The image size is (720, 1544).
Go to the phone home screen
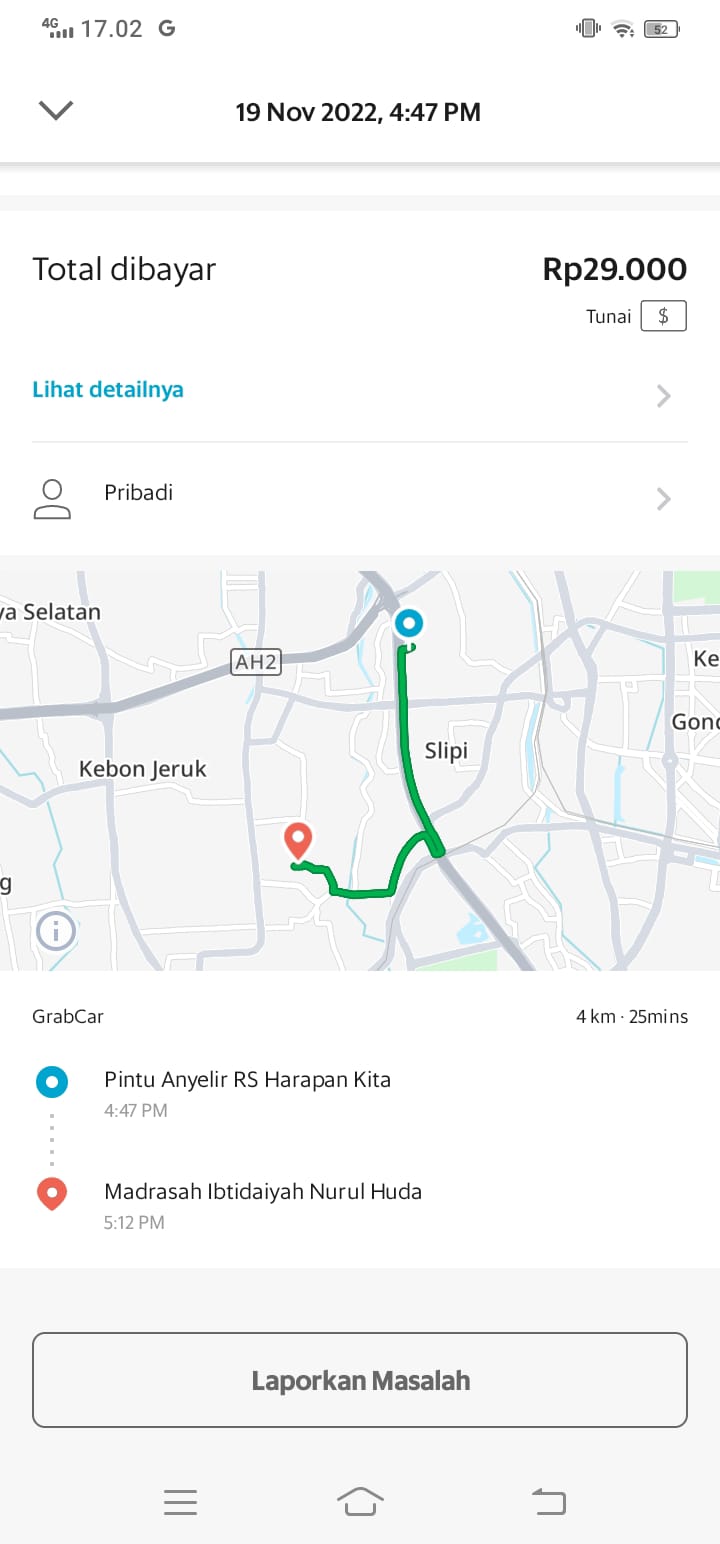[x=360, y=1501]
